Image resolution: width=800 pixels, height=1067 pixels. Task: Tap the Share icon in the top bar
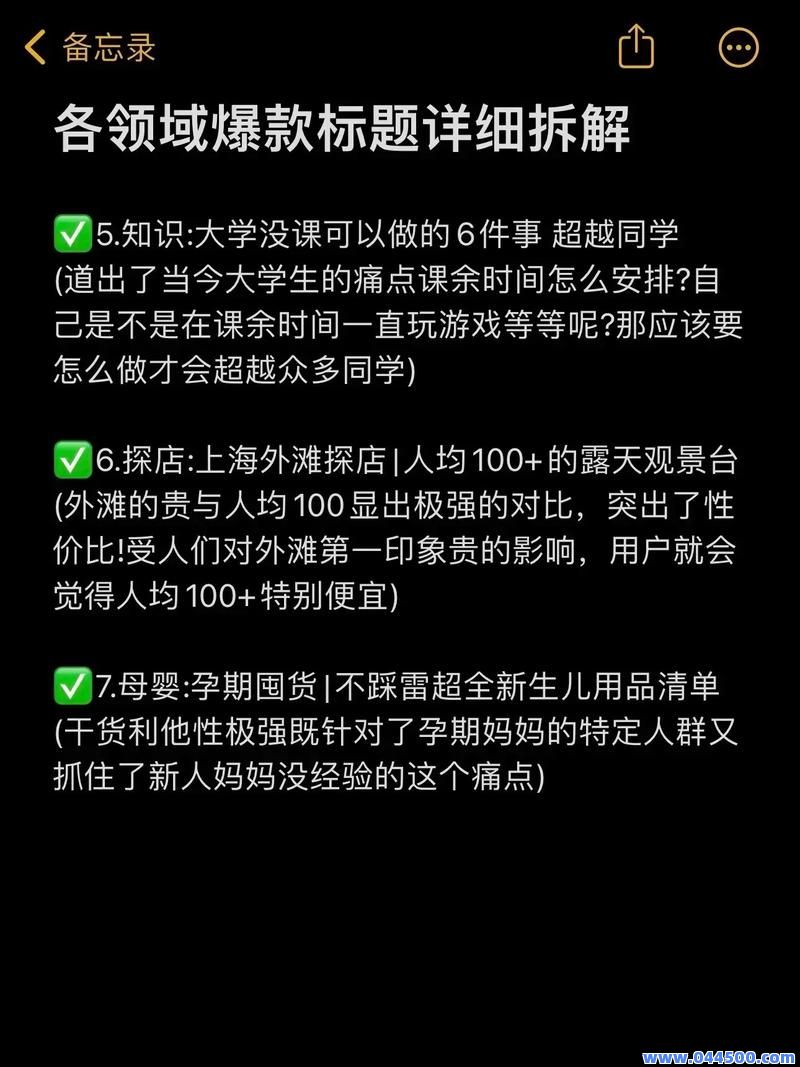point(637,46)
